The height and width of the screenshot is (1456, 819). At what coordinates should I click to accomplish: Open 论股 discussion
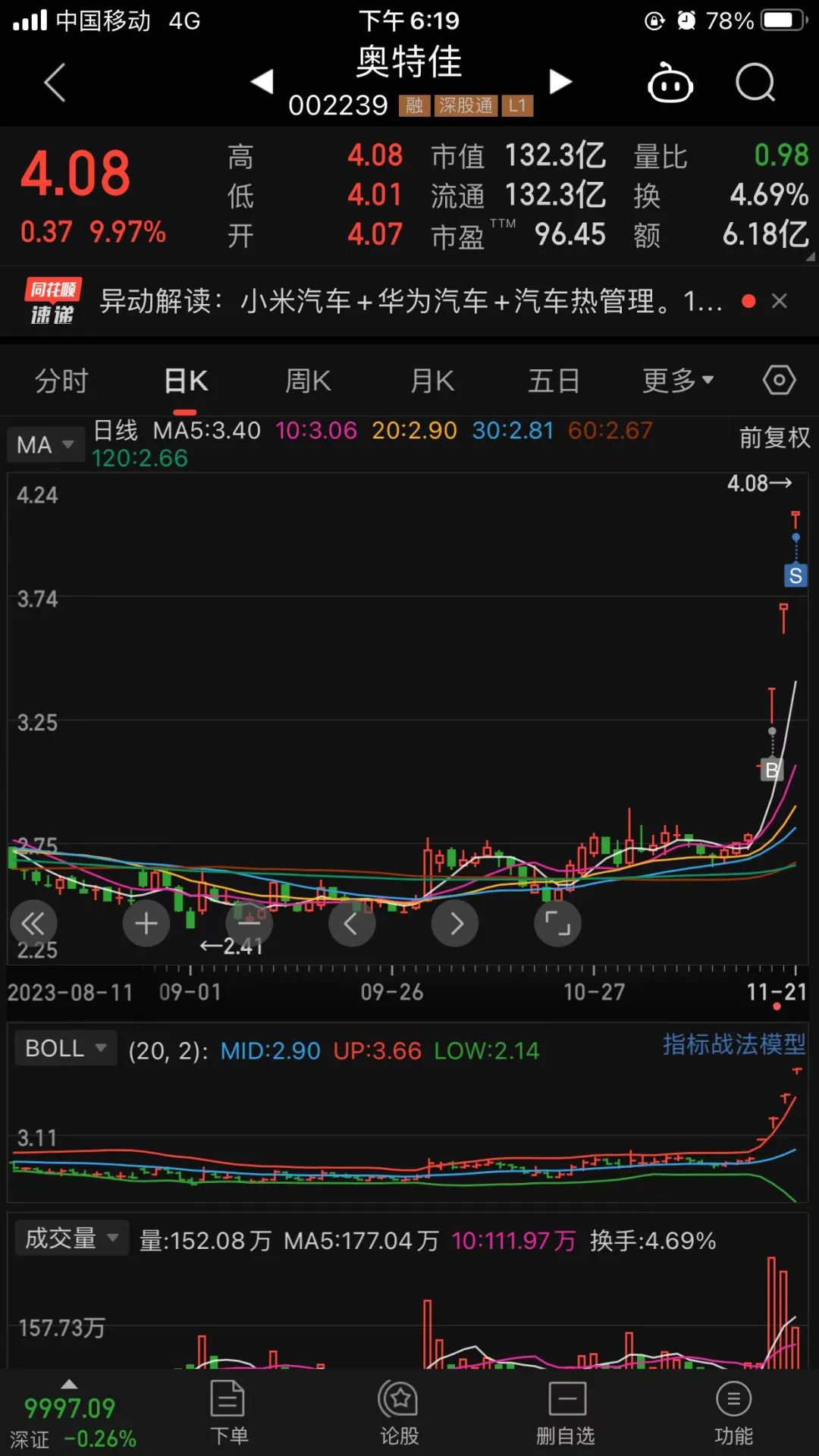[399, 1414]
